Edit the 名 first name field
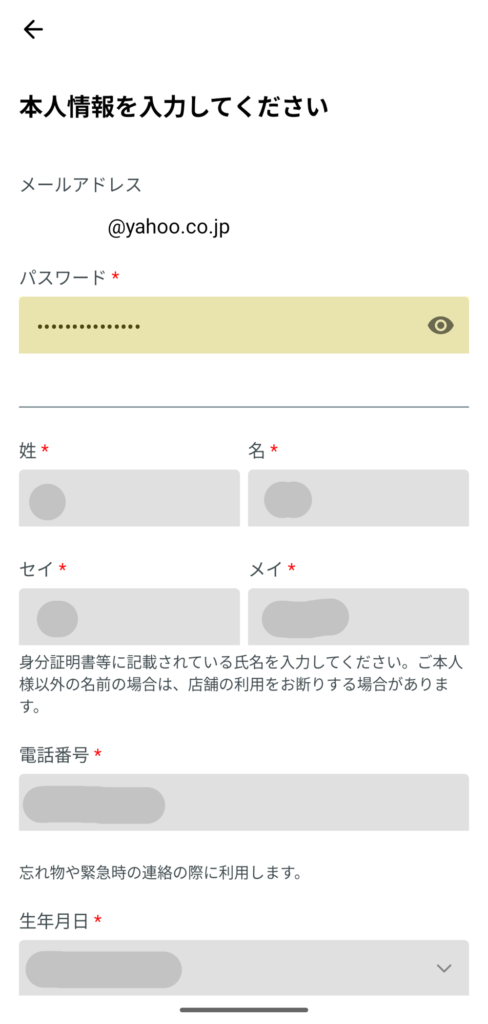 pos(358,498)
